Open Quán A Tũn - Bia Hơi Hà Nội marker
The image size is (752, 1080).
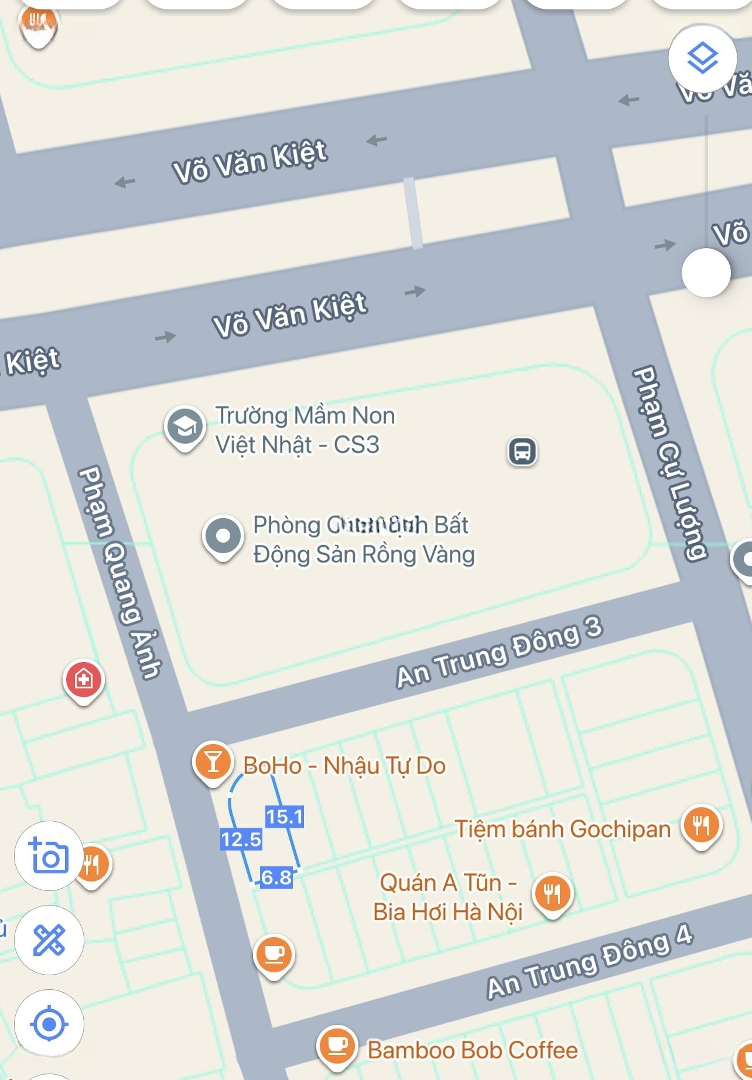tap(550, 892)
